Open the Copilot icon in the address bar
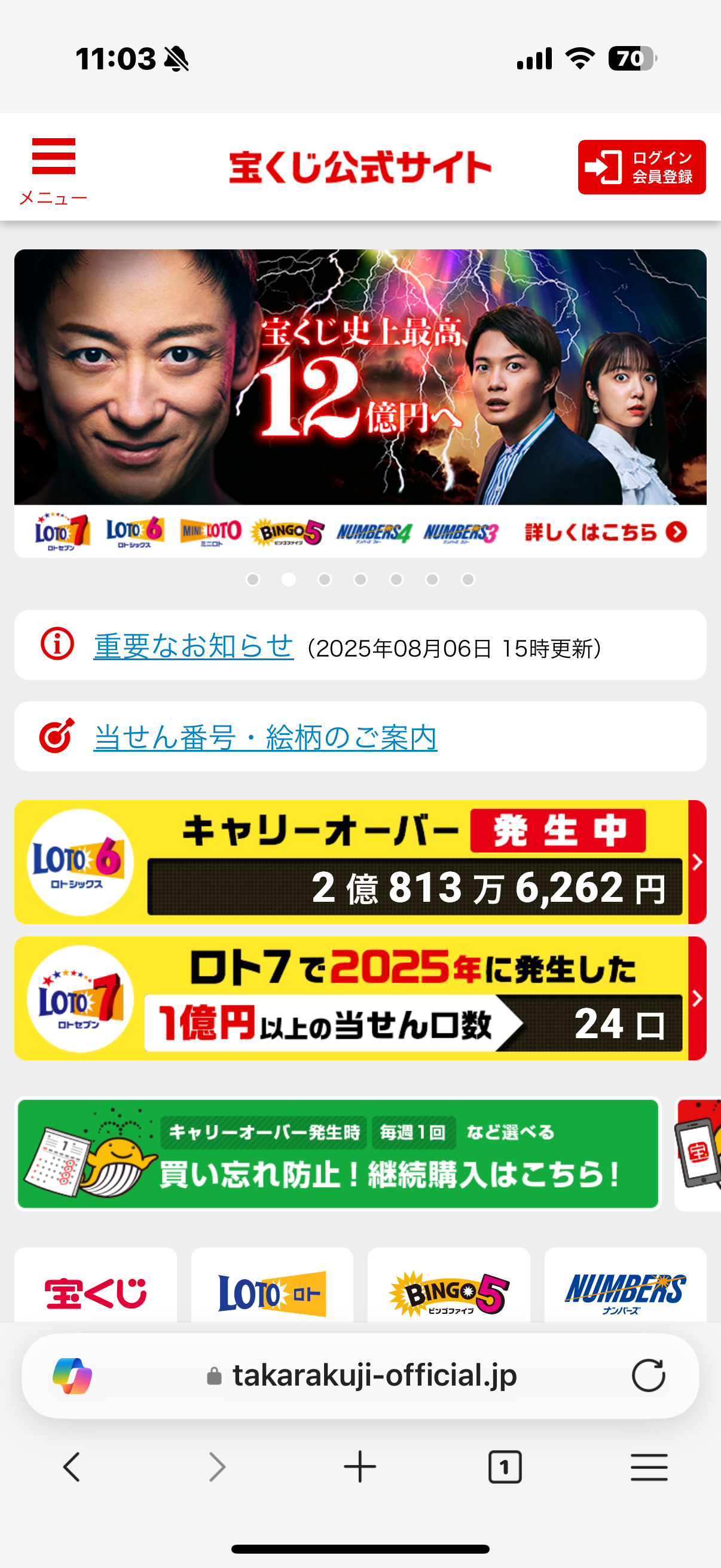721x1568 pixels. point(72,1375)
